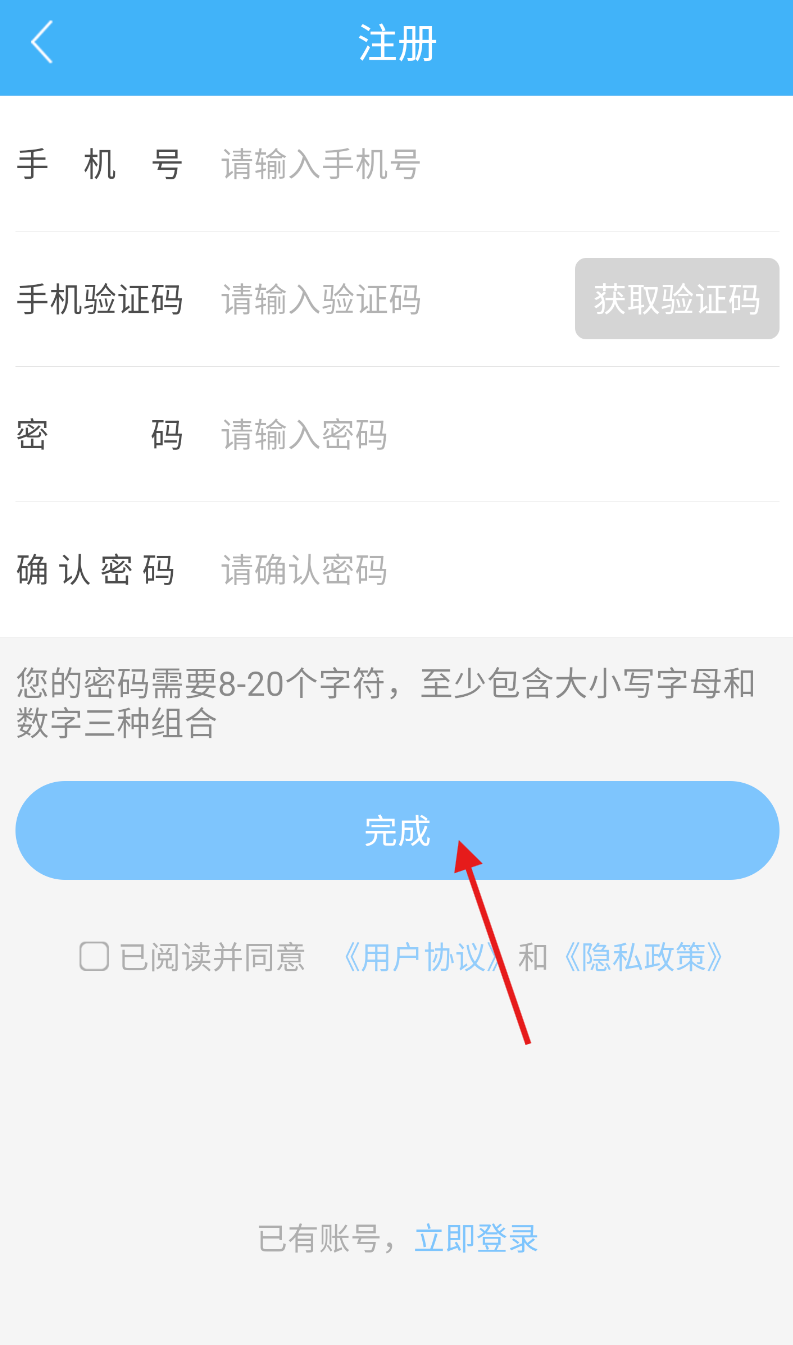Tap 获取验证码 to get a code
Viewport: 793px width, 1345px height.
click(677, 299)
